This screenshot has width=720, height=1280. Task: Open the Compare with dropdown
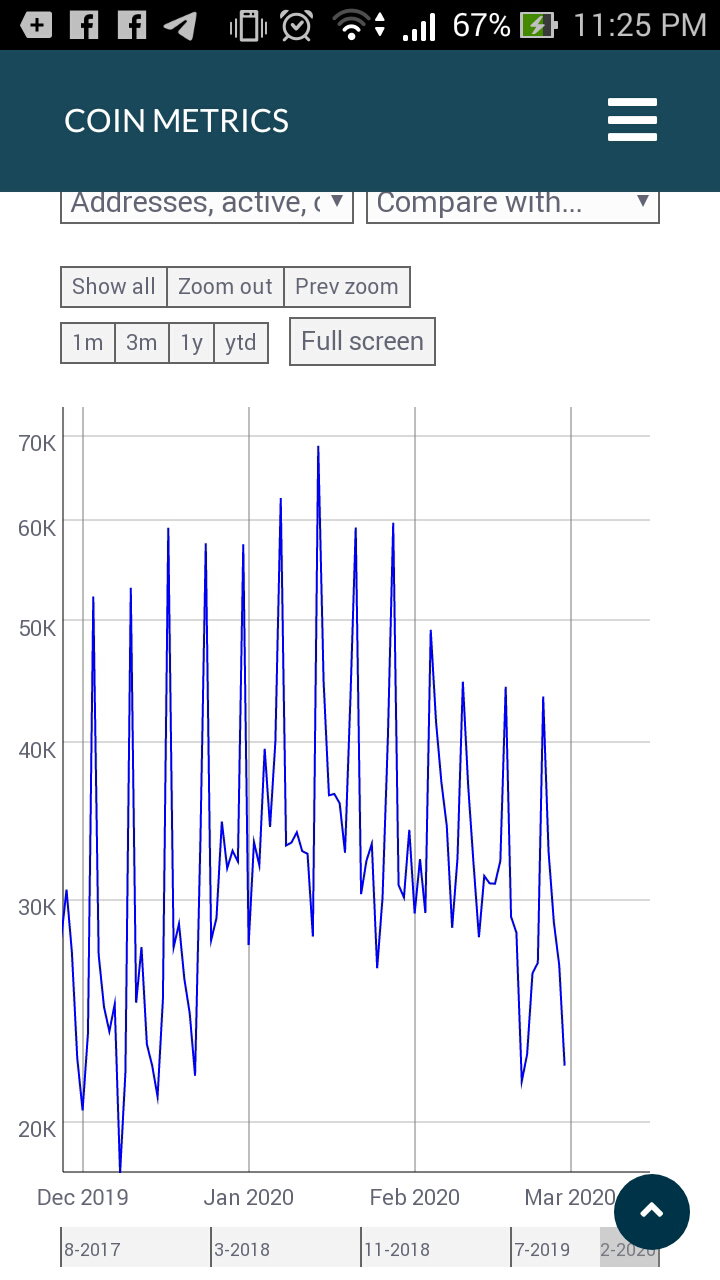tap(513, 203)
